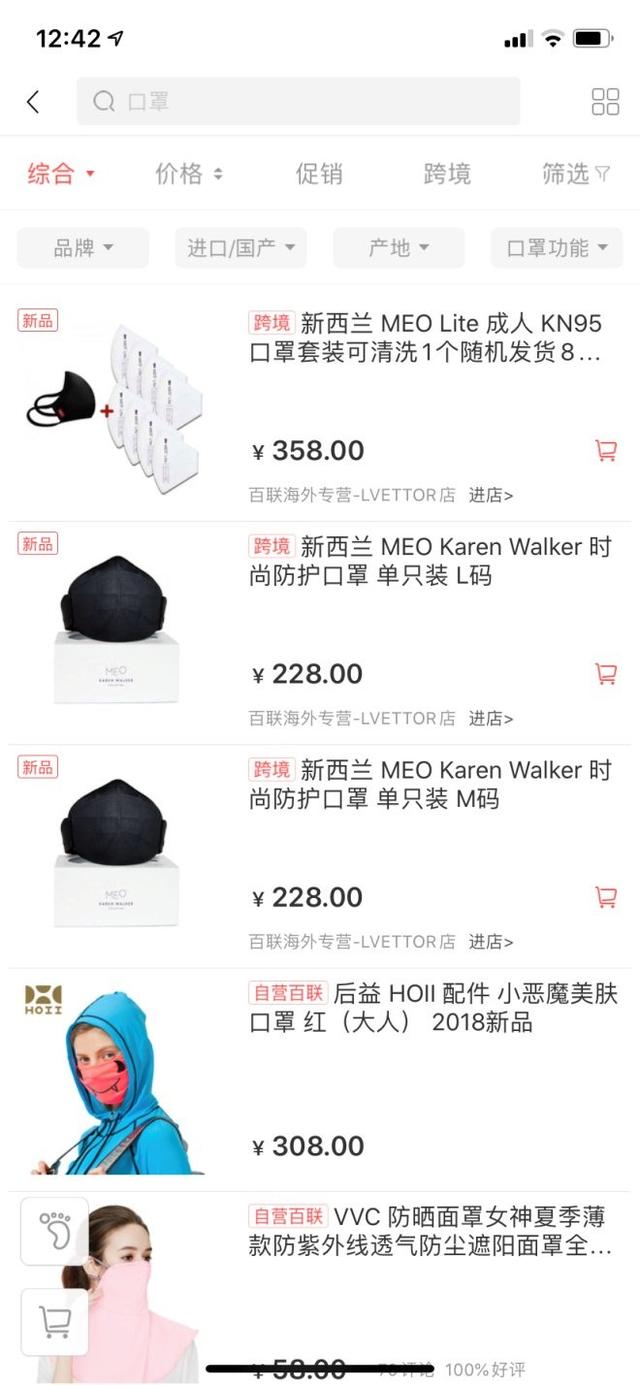Open the floating shopping cart button
The height and width of the screenshot is (1385, 640).
point(55,1322)
